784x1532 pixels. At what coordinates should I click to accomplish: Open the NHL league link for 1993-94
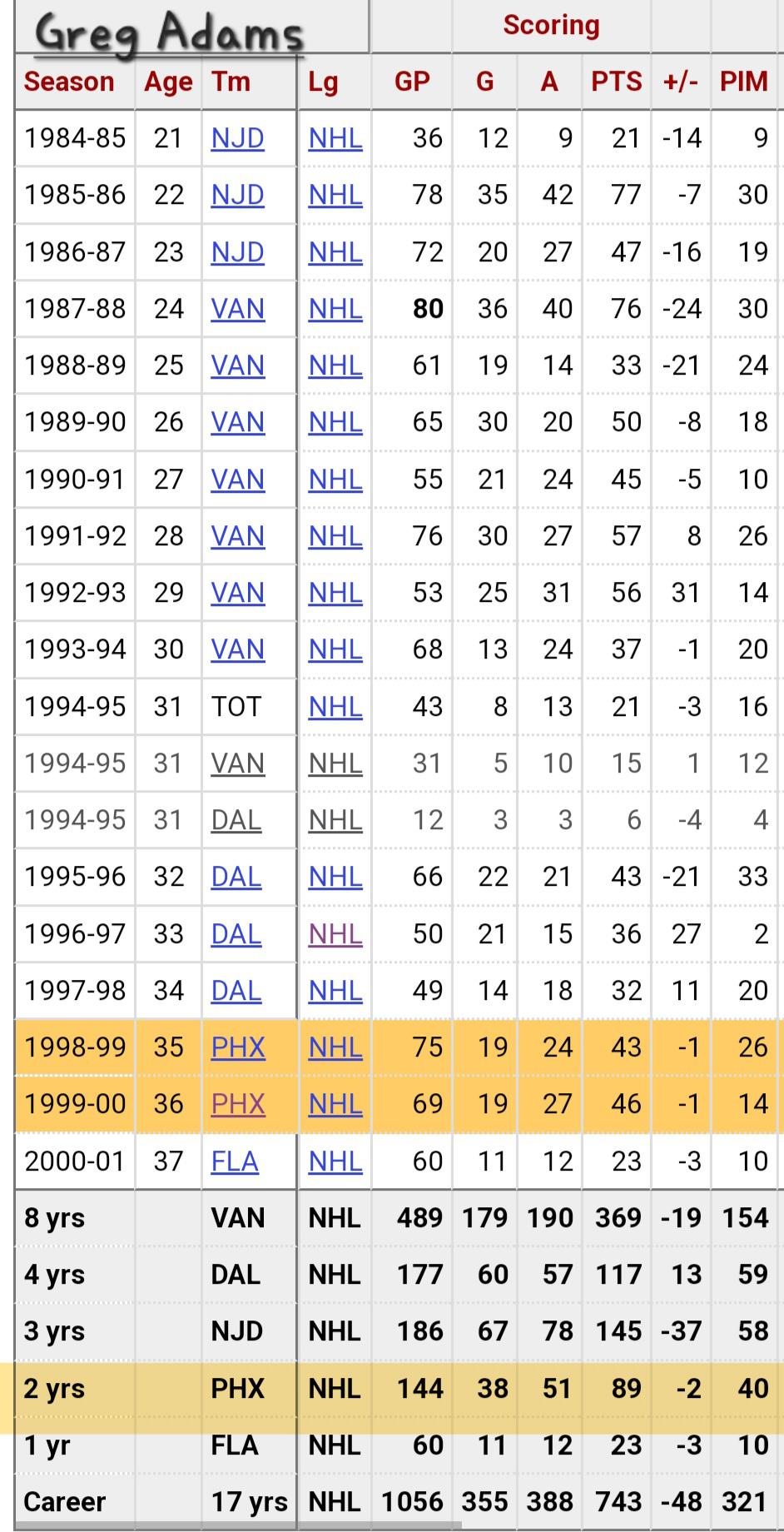point(335,649)
